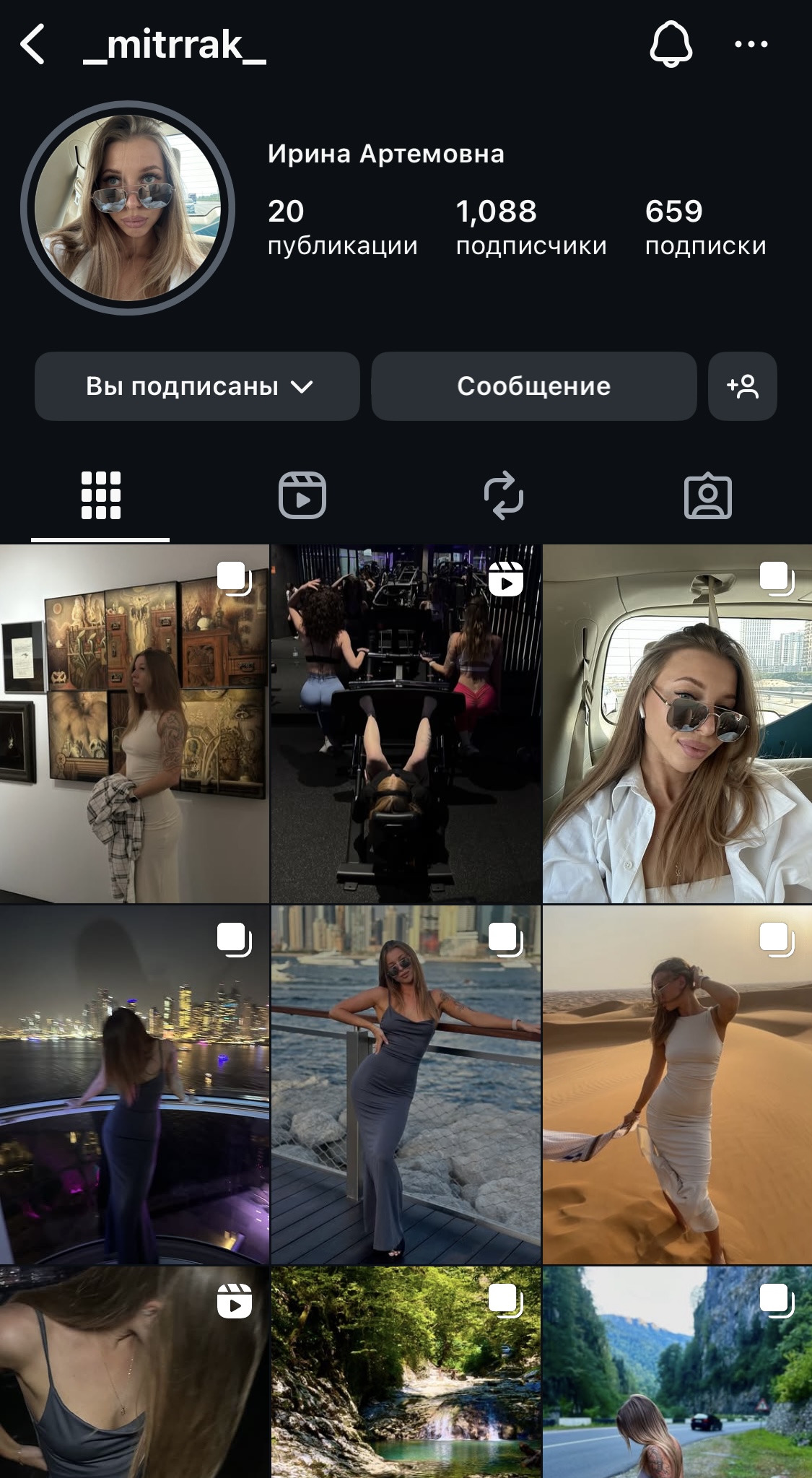Switch to the reposts tab

pyautogui.click(x=504, y=495)
